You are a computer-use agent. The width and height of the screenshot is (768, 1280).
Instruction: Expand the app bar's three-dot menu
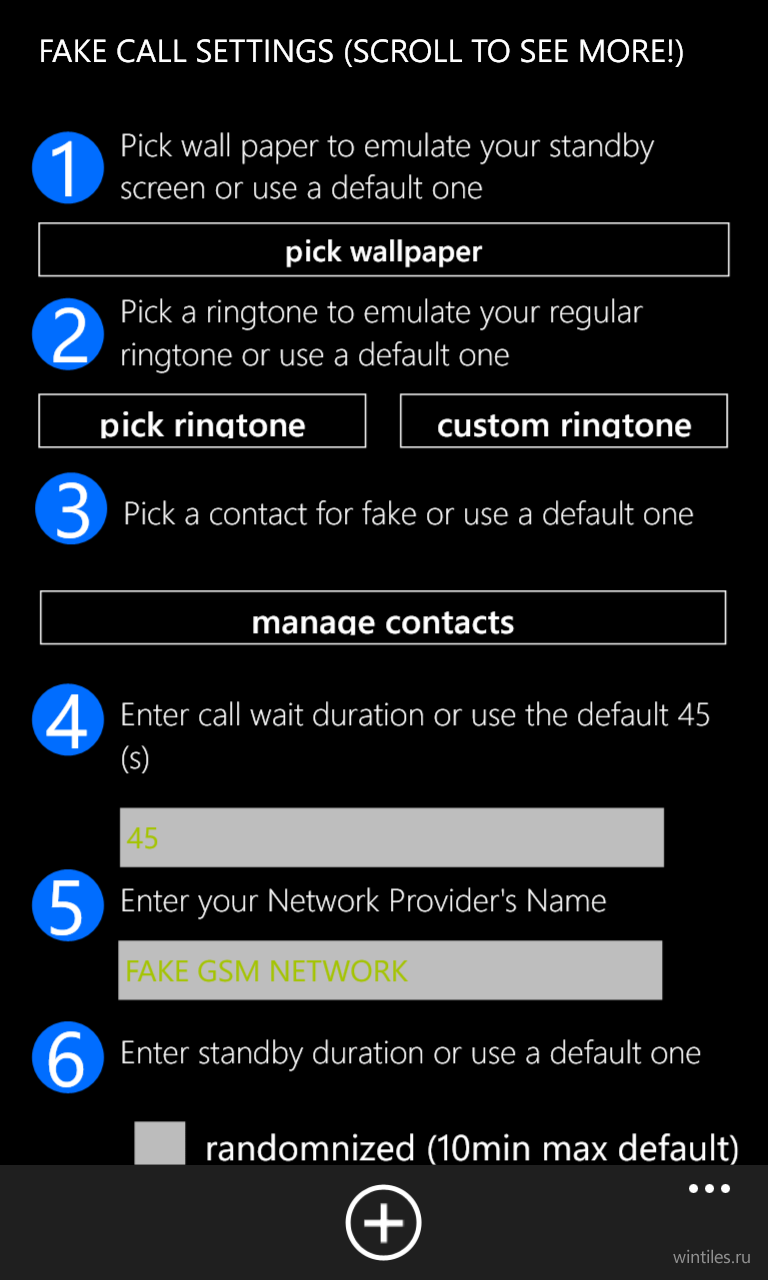(x=709, y=1189)
